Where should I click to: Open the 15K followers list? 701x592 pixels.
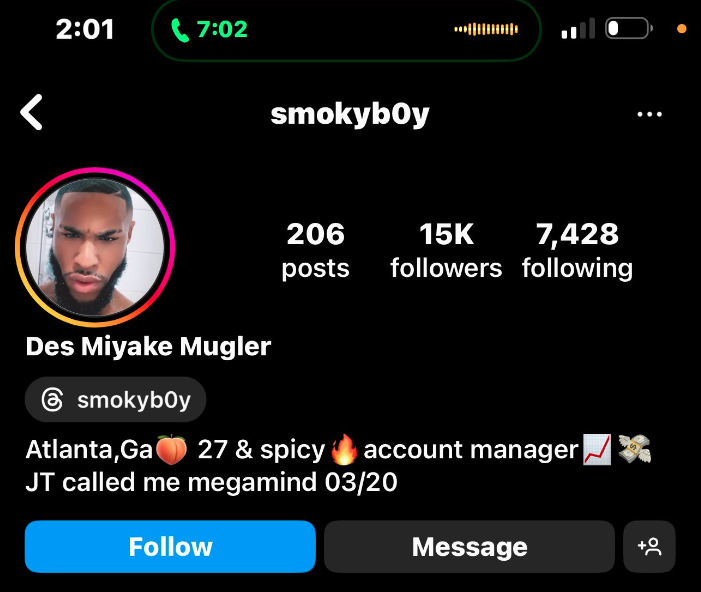[x=446, y=250]
